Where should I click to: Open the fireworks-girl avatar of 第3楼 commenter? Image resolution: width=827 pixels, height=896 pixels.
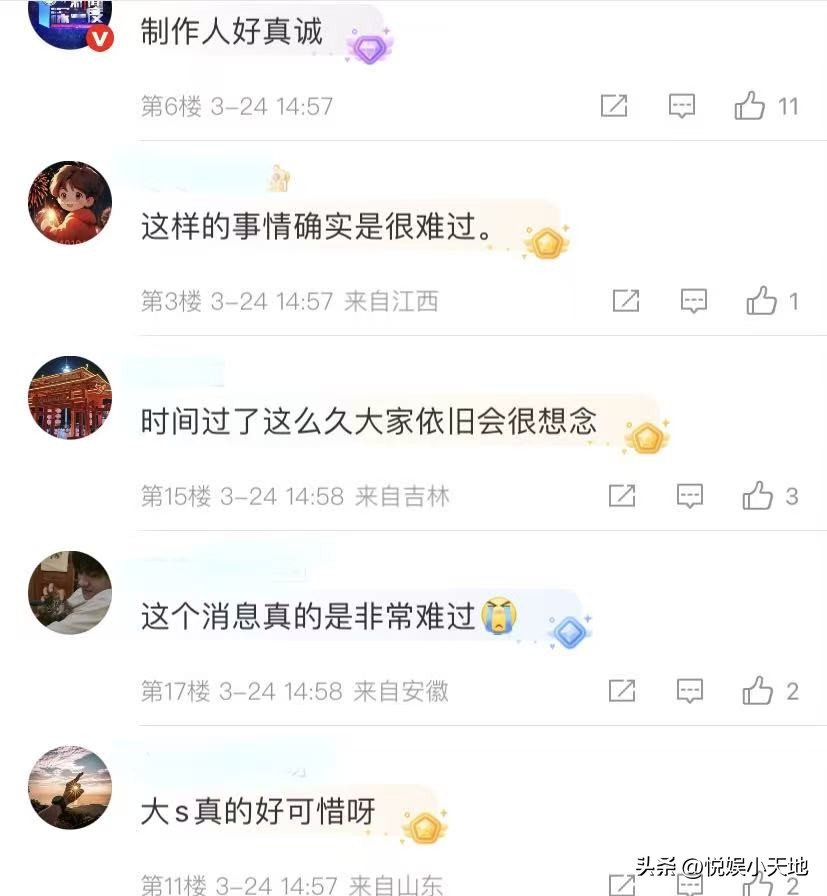click(70, 203)
